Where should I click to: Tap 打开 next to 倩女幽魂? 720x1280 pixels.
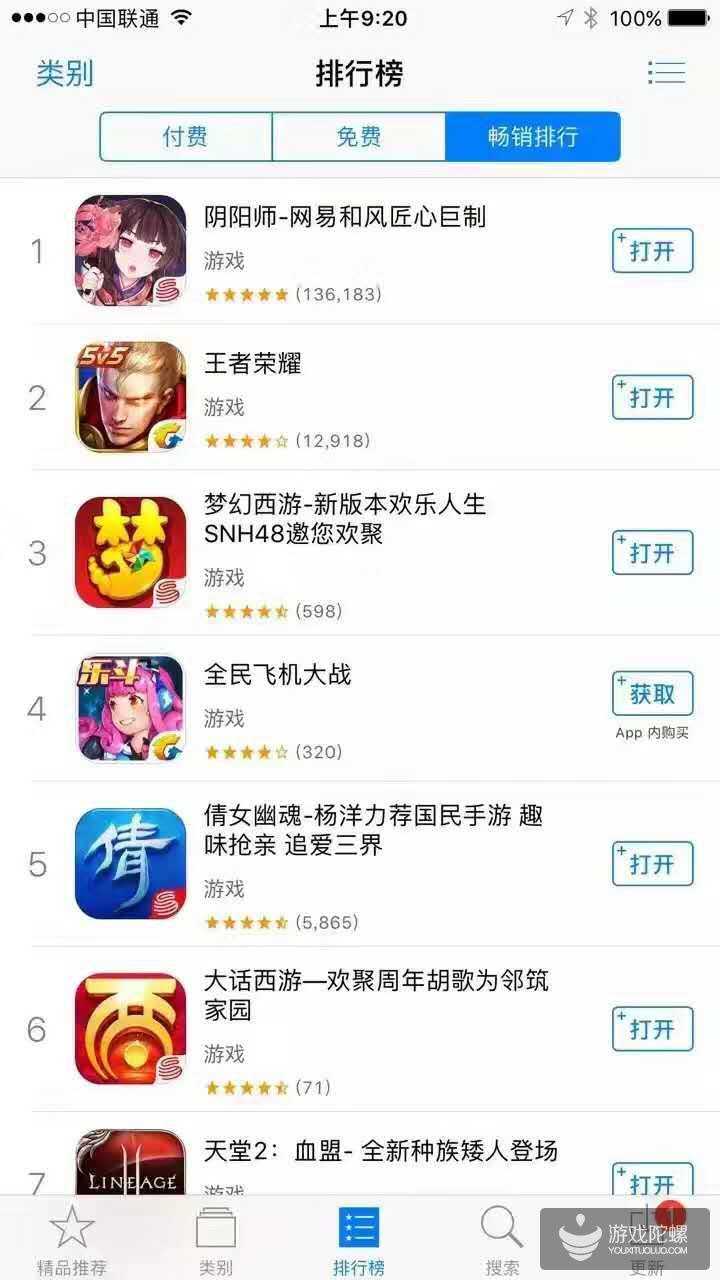tap(652, 864)
